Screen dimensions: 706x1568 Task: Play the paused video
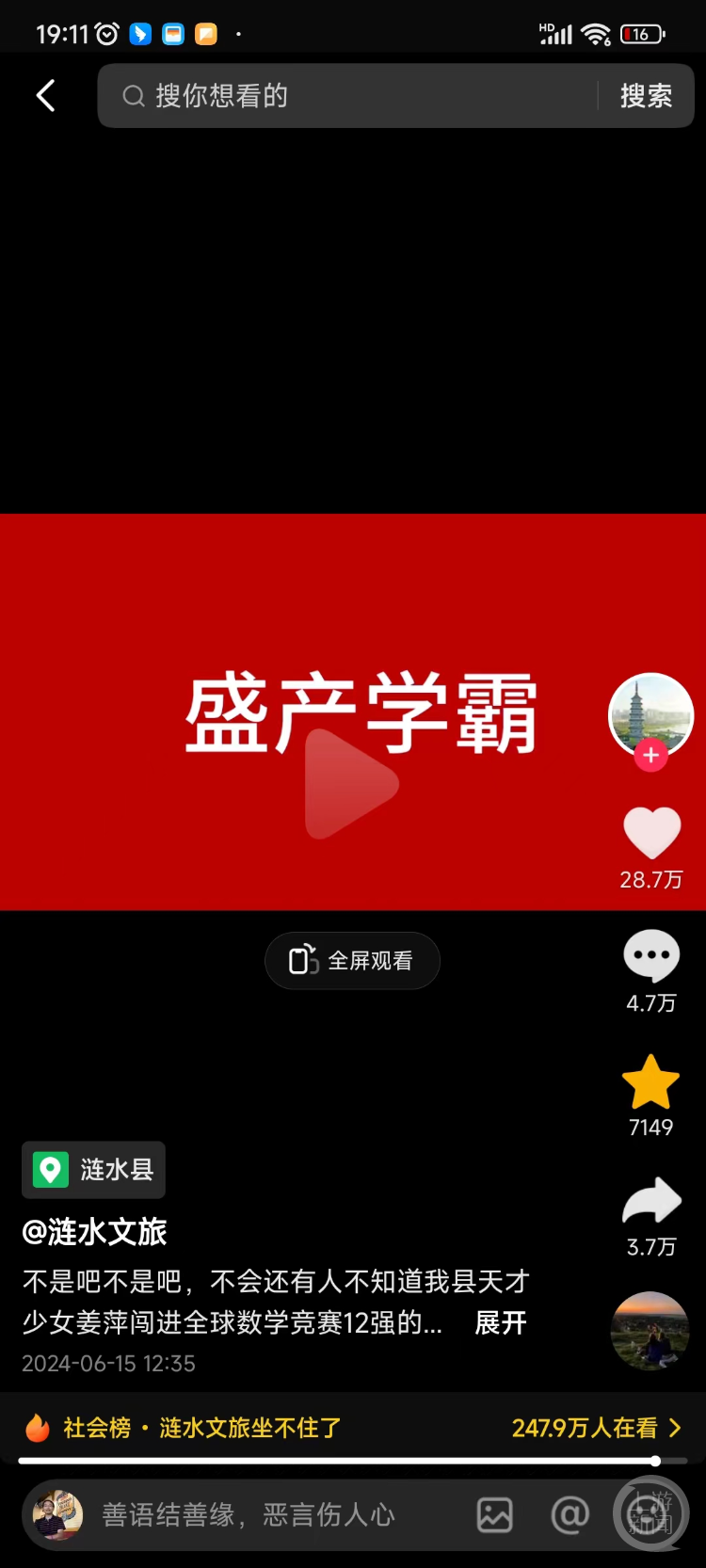351,783
